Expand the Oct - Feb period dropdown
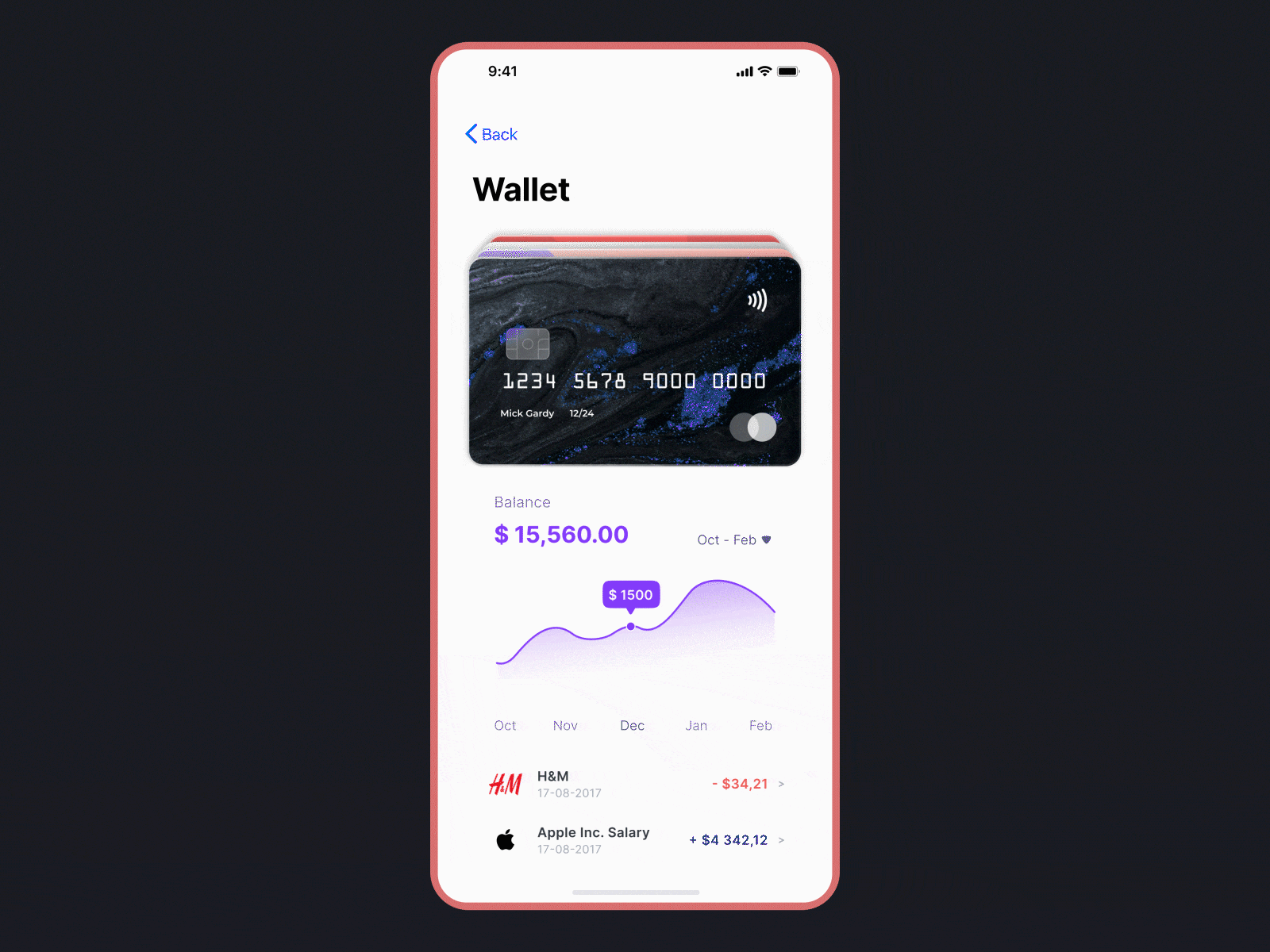Viewport: 1270px width, 952px height. [733, 540]
